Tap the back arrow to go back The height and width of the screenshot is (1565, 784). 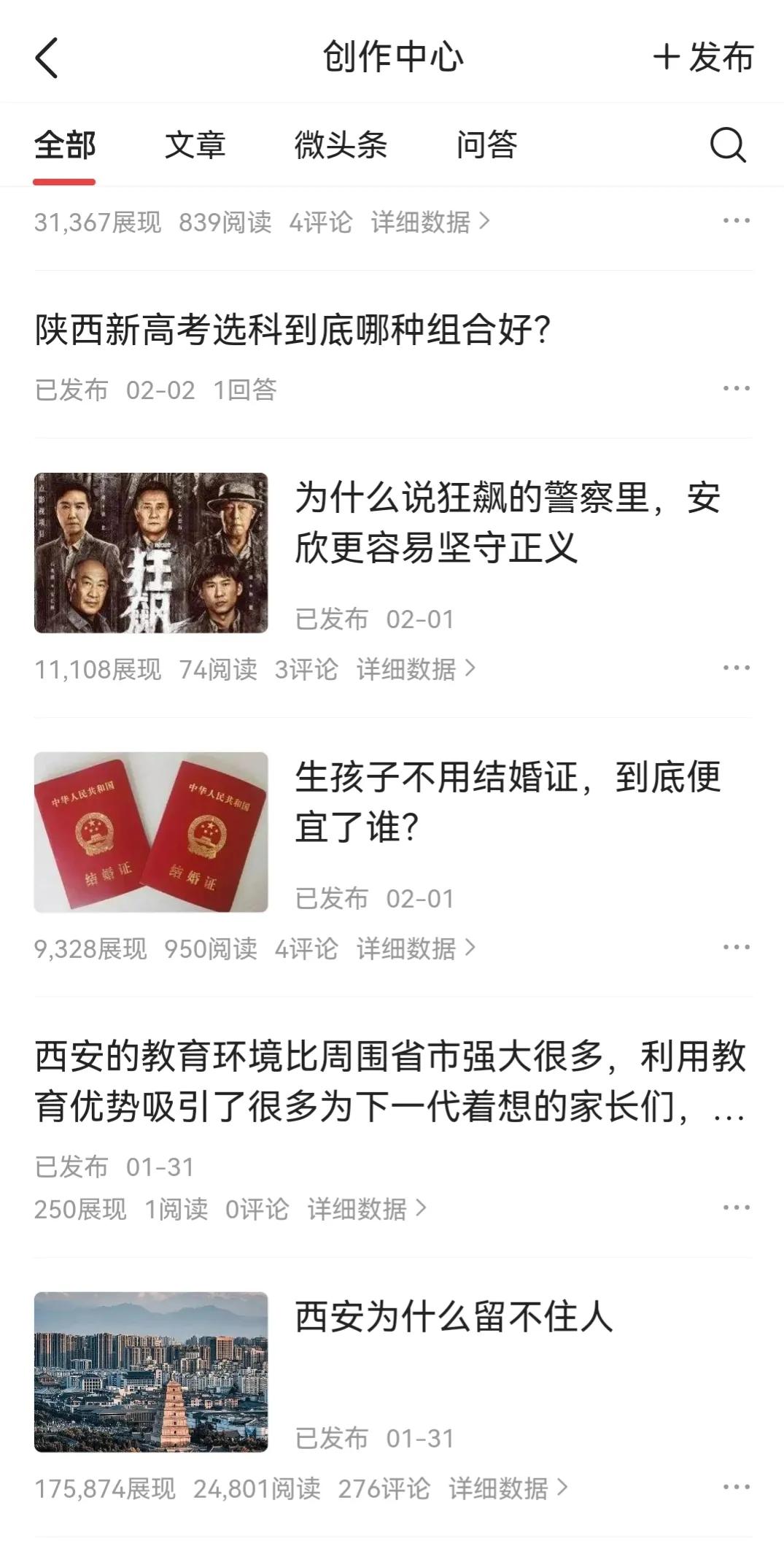click(x=47, y=57)
